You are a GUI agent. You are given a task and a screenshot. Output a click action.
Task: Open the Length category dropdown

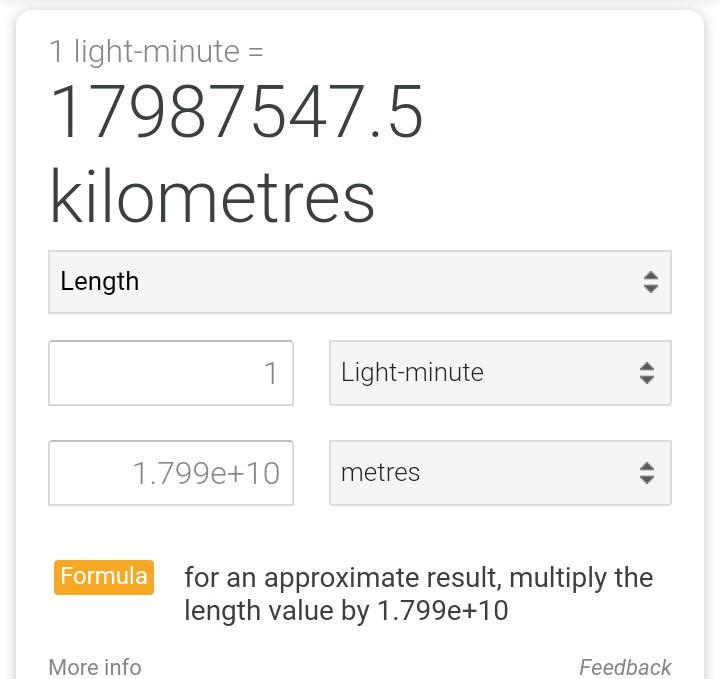click(x=360, y=282)
